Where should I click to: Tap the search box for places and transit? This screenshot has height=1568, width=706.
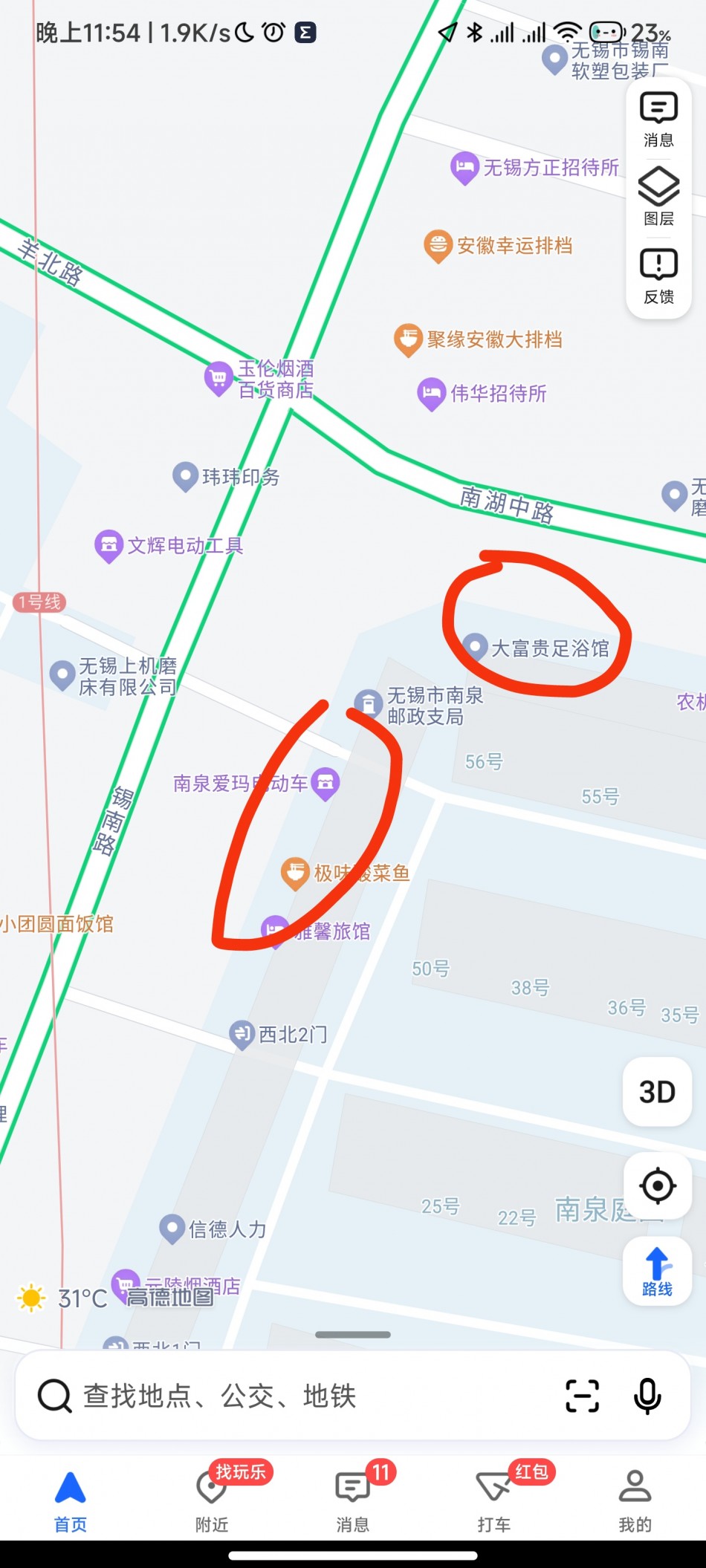tap(297, 1396)
